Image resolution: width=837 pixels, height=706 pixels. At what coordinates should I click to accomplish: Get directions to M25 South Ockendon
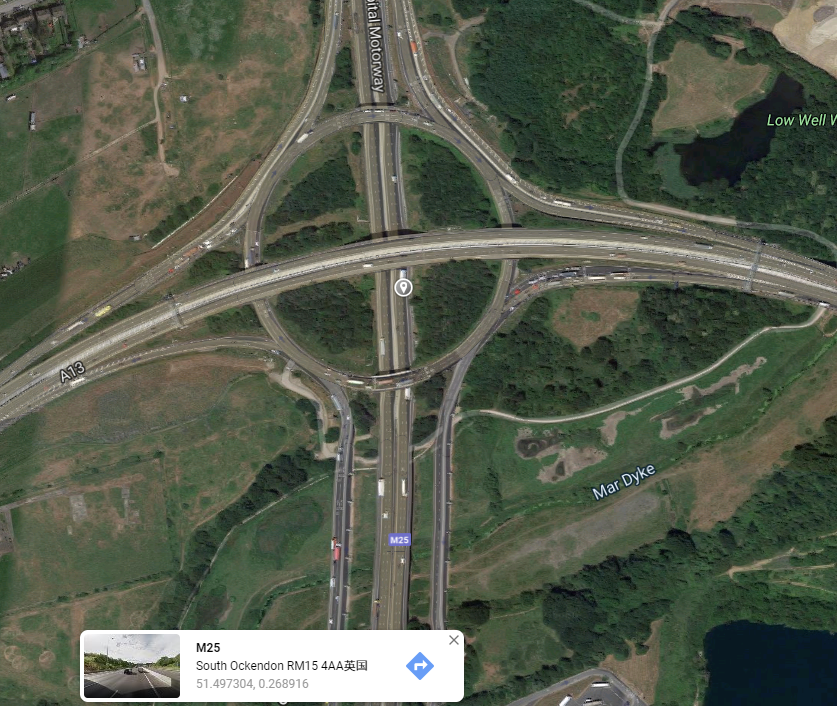coord(420,665)
